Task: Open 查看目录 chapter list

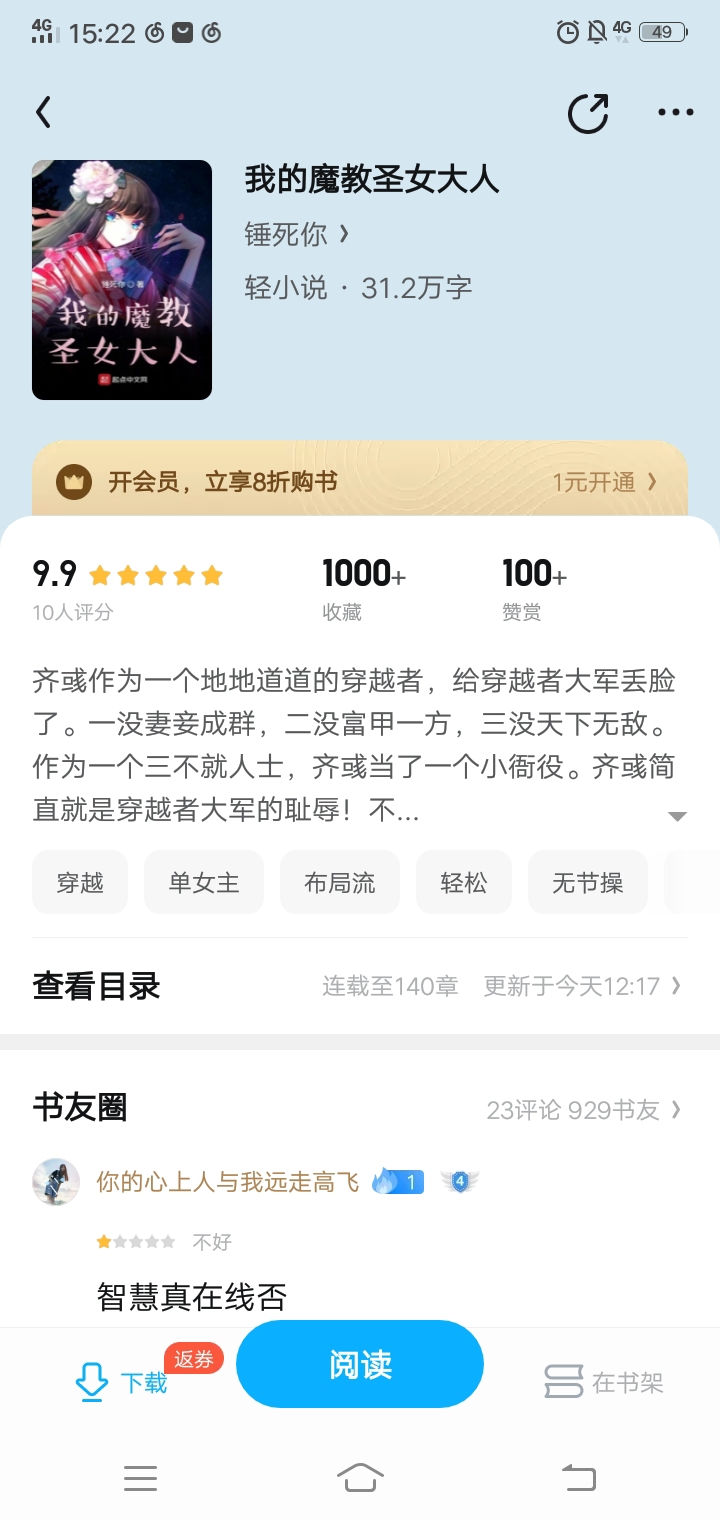Action: click(x=97, y=987)
